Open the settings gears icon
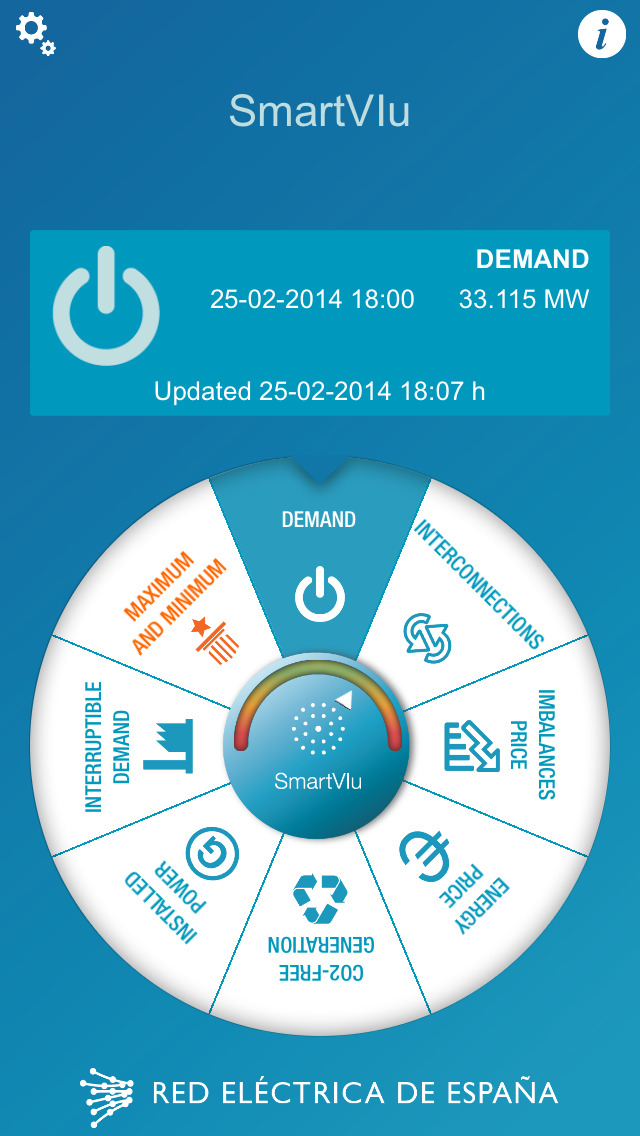Viewport: 640px width, 1136px height. 35,33
